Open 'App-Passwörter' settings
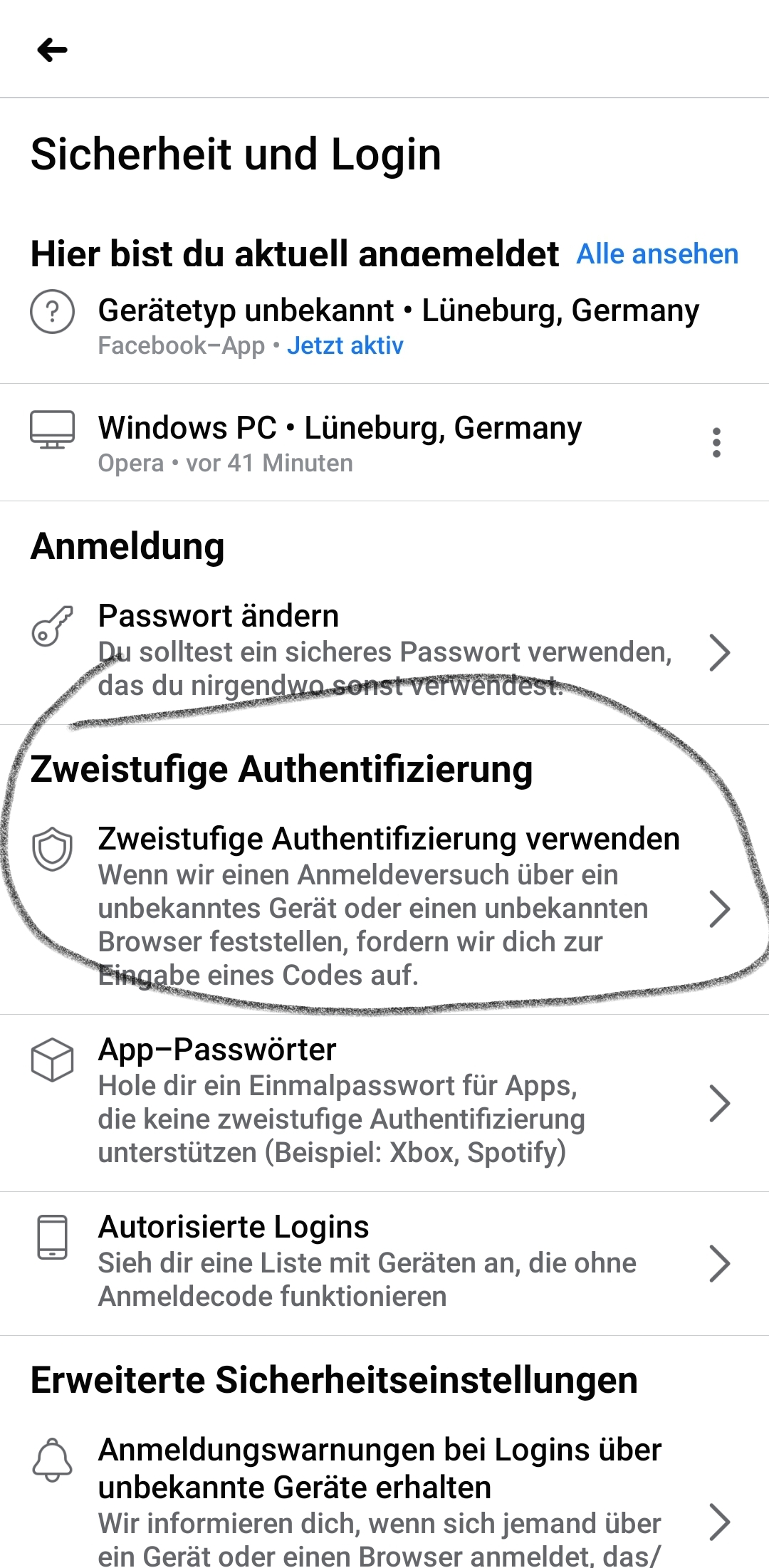This screenshot has height=1568, width=769. (384, 1101)
